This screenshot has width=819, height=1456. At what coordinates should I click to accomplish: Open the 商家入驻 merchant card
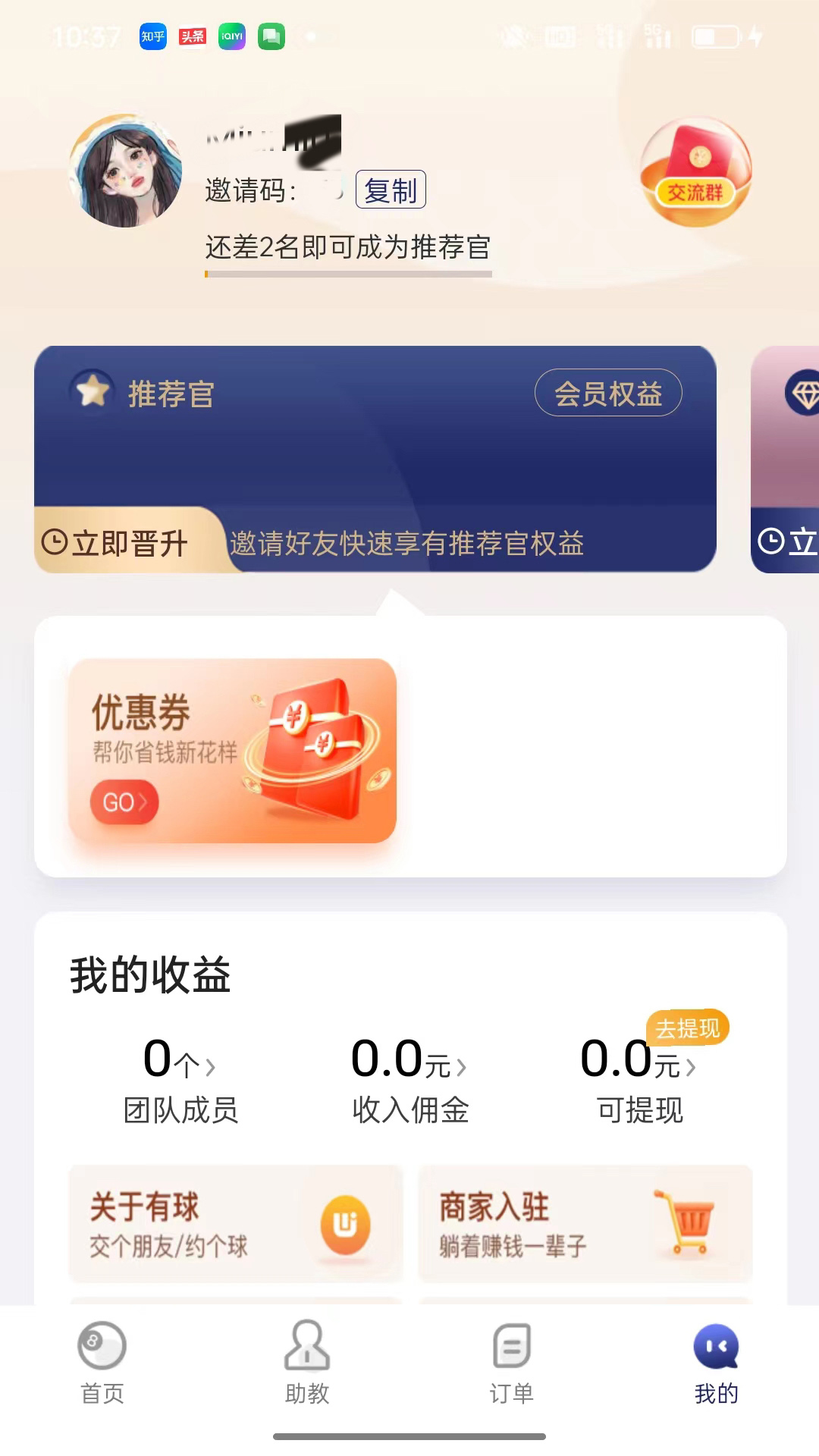pyautogui.click(x=585, y=1223)
